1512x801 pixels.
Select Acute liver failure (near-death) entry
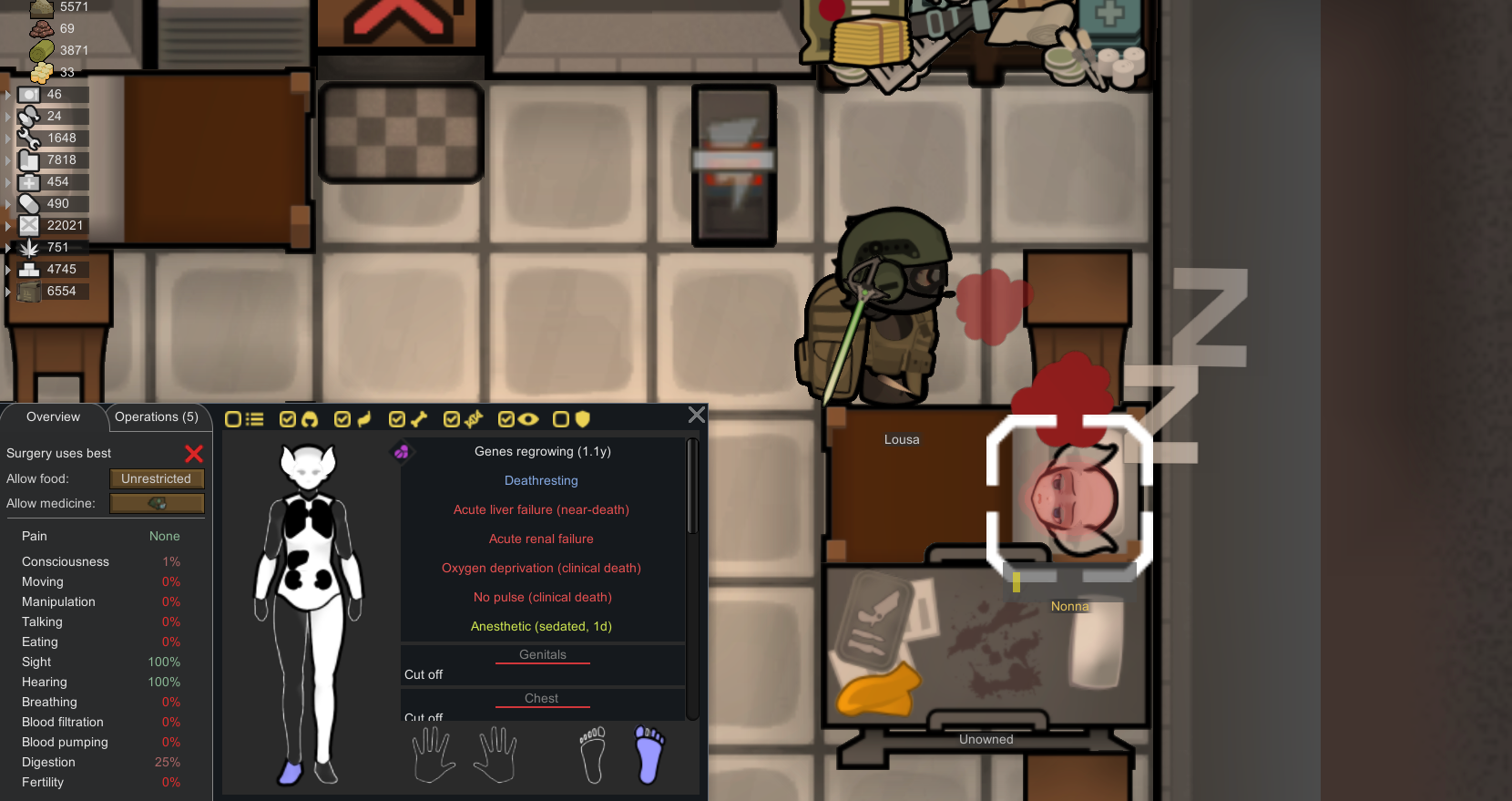541,510
